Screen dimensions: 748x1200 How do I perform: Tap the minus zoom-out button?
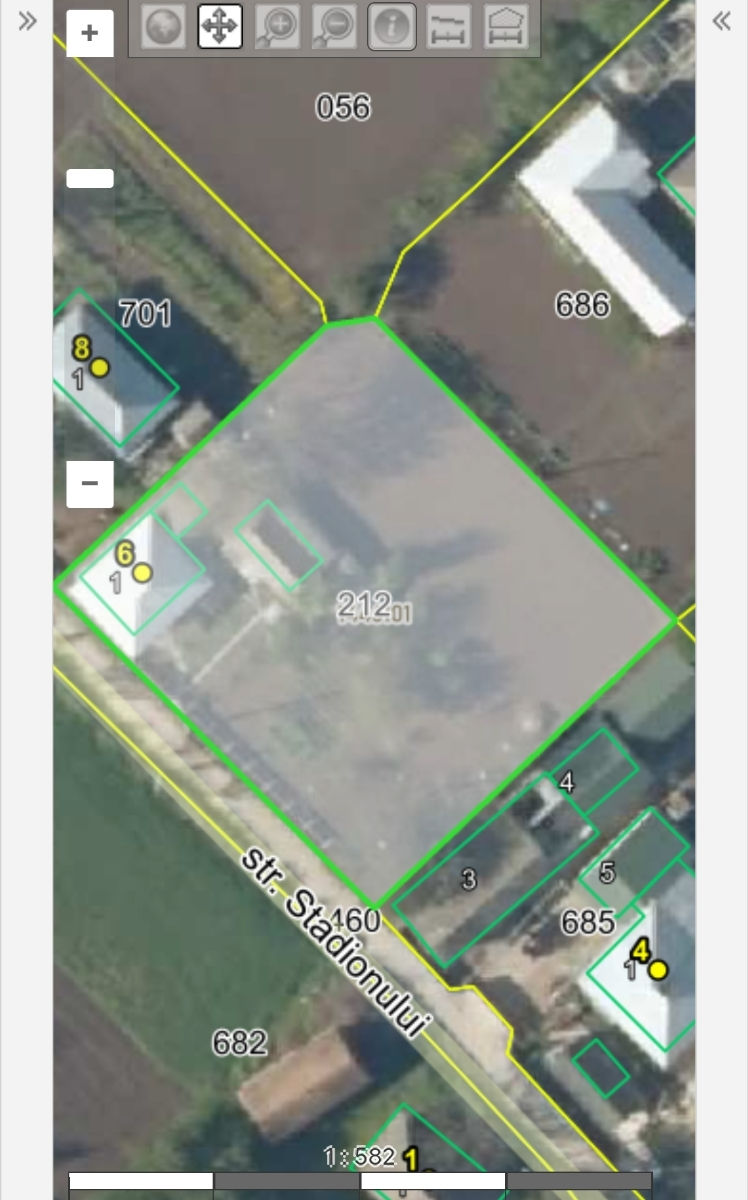click(90, 484)
